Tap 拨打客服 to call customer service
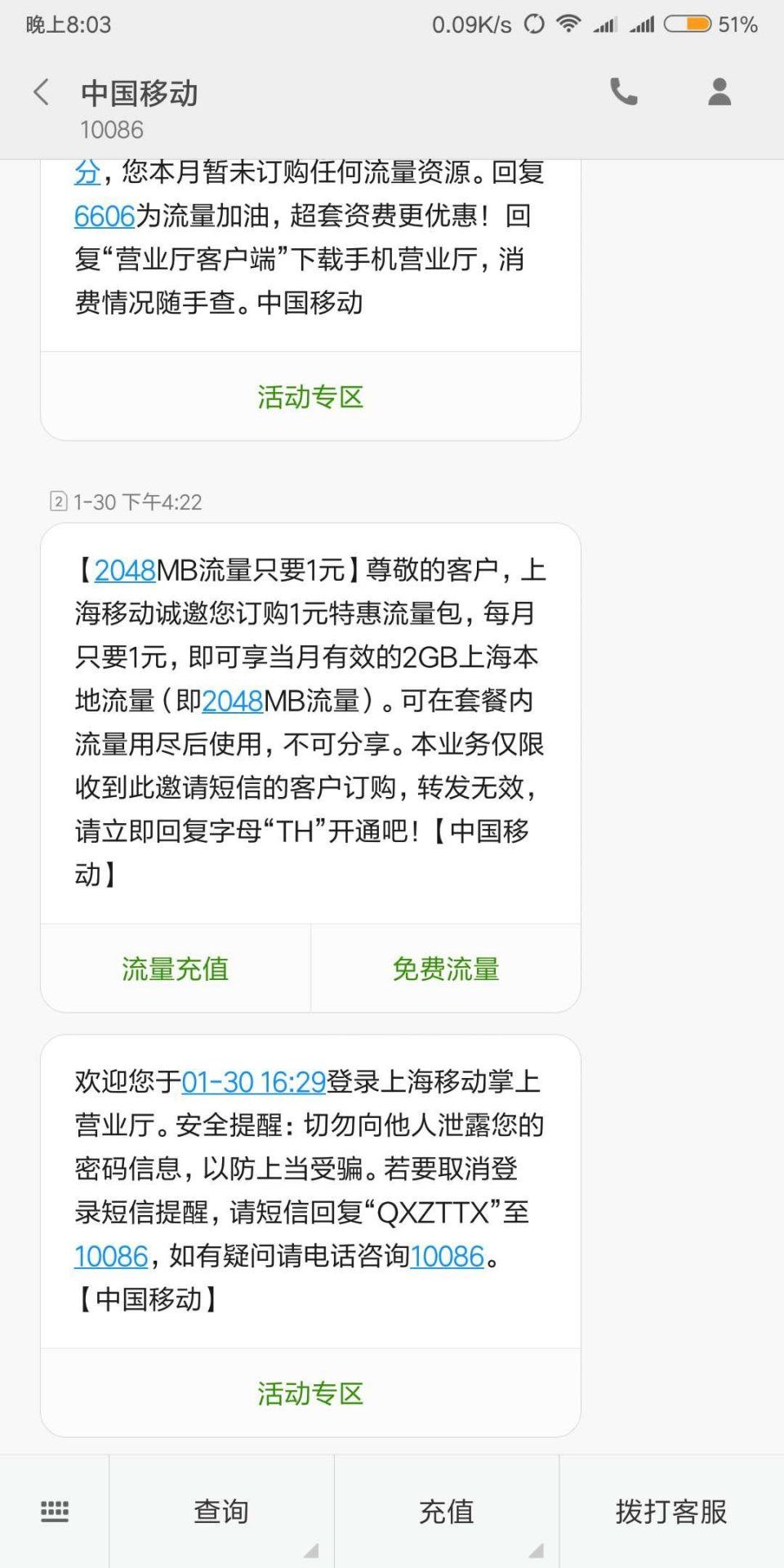The image size is (784, 1568). 670,1512
